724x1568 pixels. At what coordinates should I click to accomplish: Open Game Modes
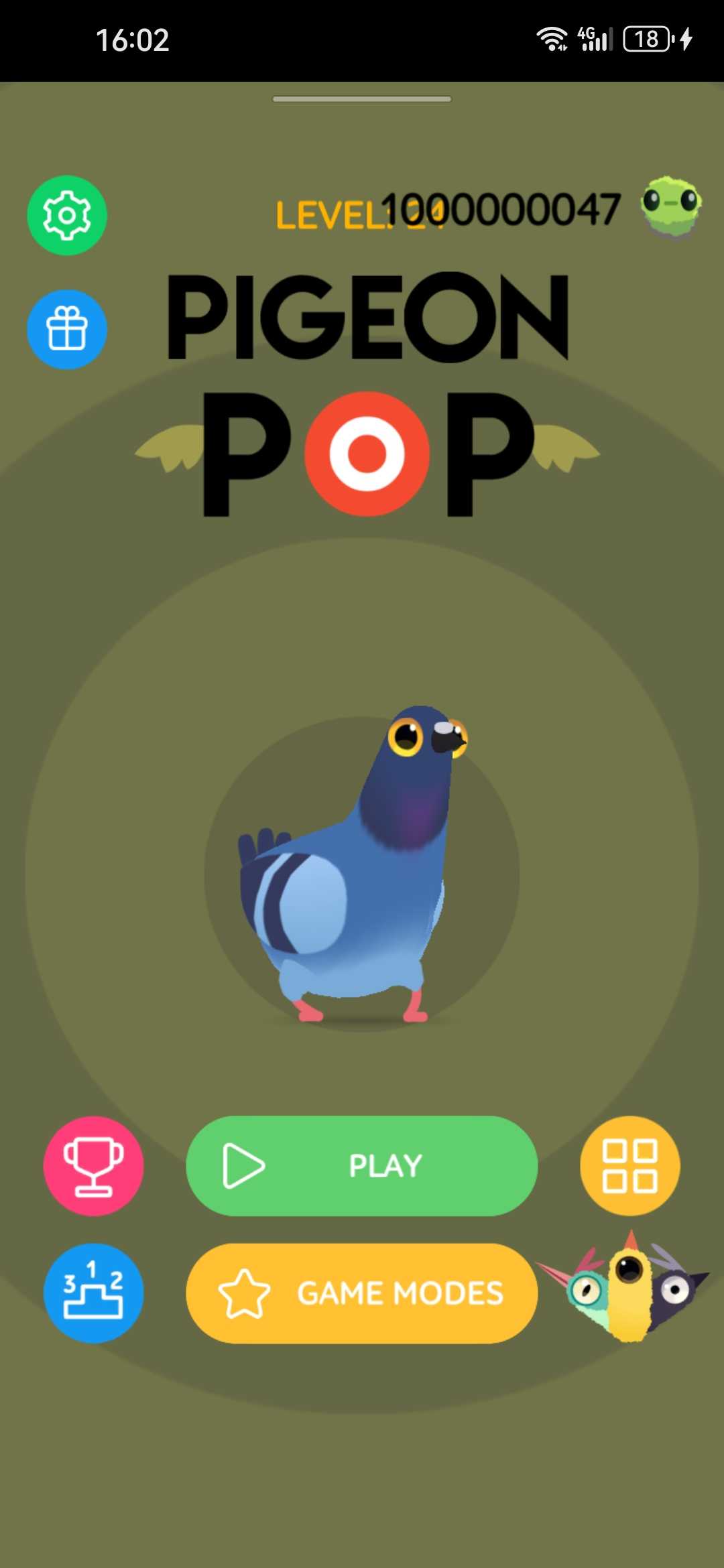pos(361,1293)
